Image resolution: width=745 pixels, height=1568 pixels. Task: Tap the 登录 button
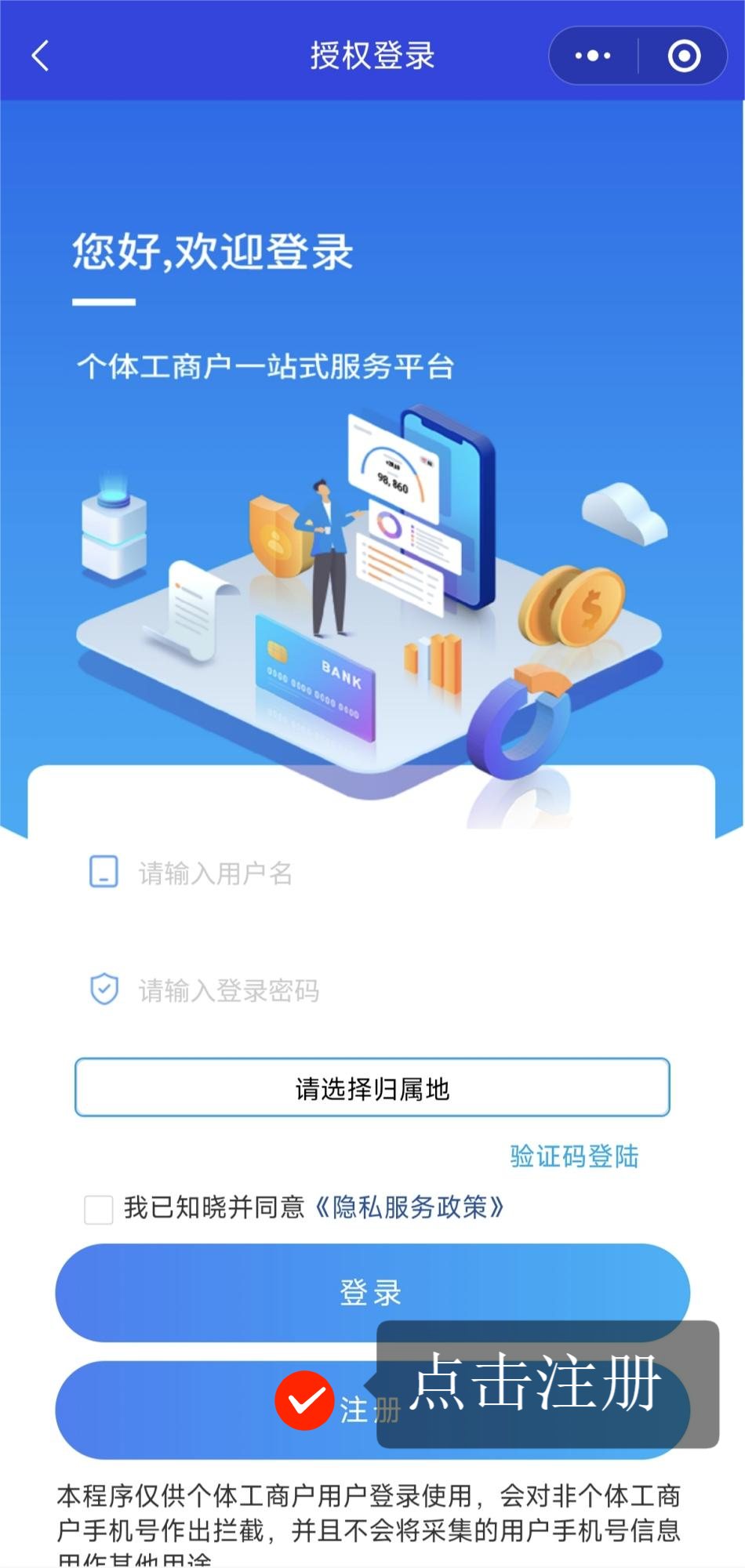372,1292
